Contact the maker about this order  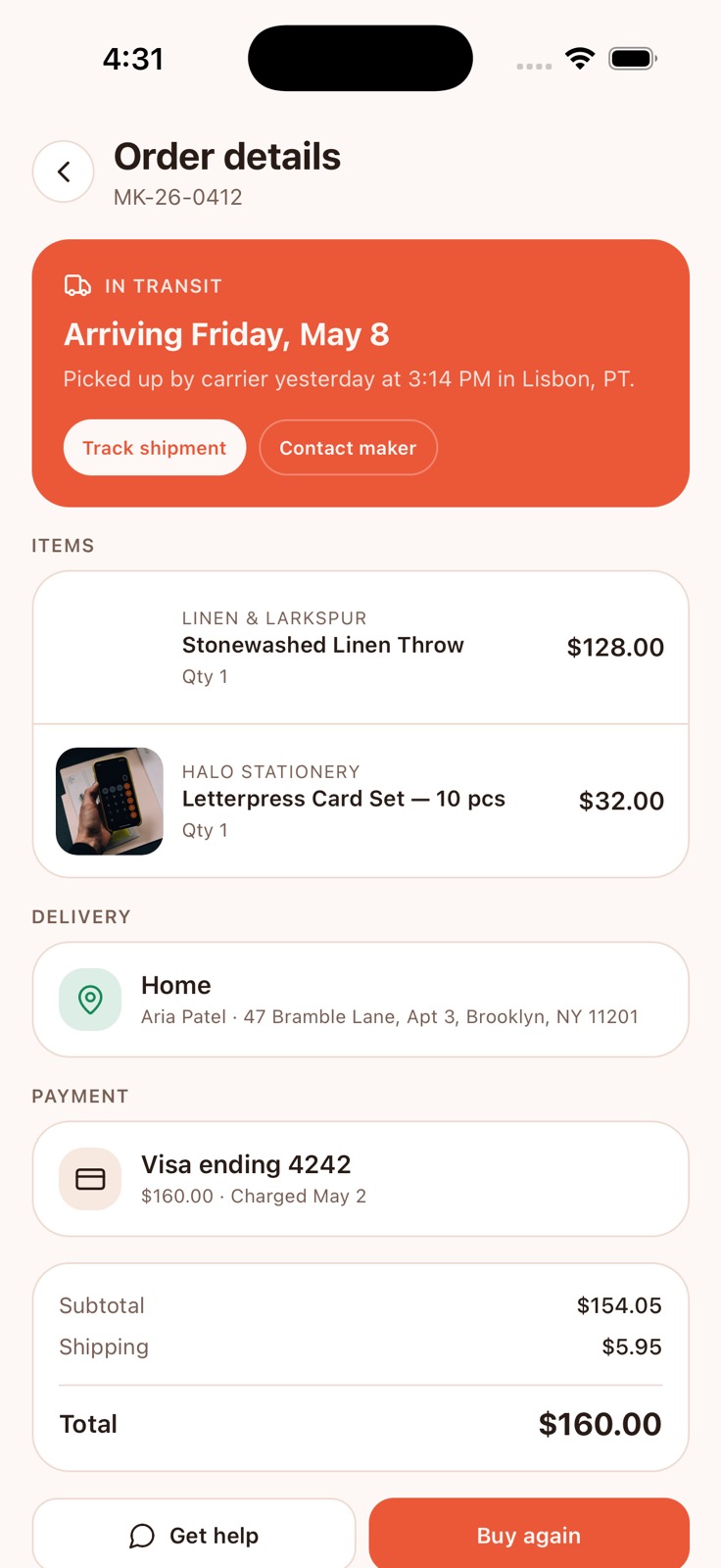[348, 448]
